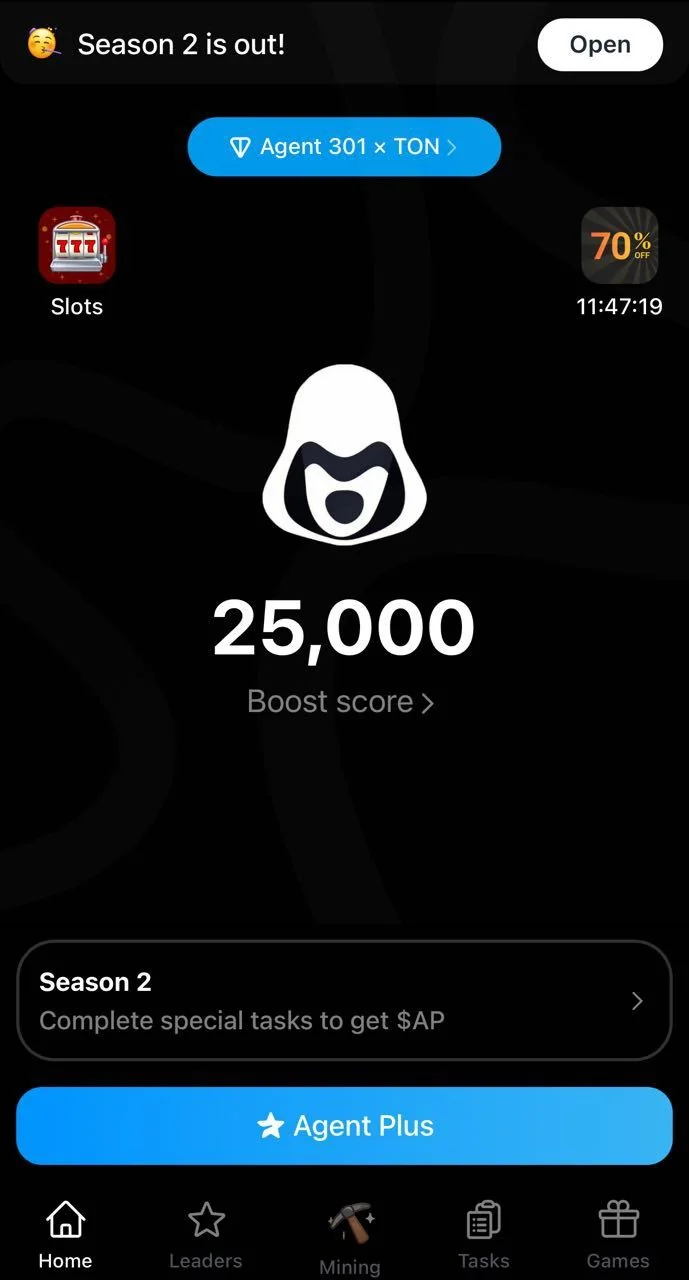This screenshot has width=689, height=1280.
Task: Open the Tasks tab
Action: [x=484, y=1236]
